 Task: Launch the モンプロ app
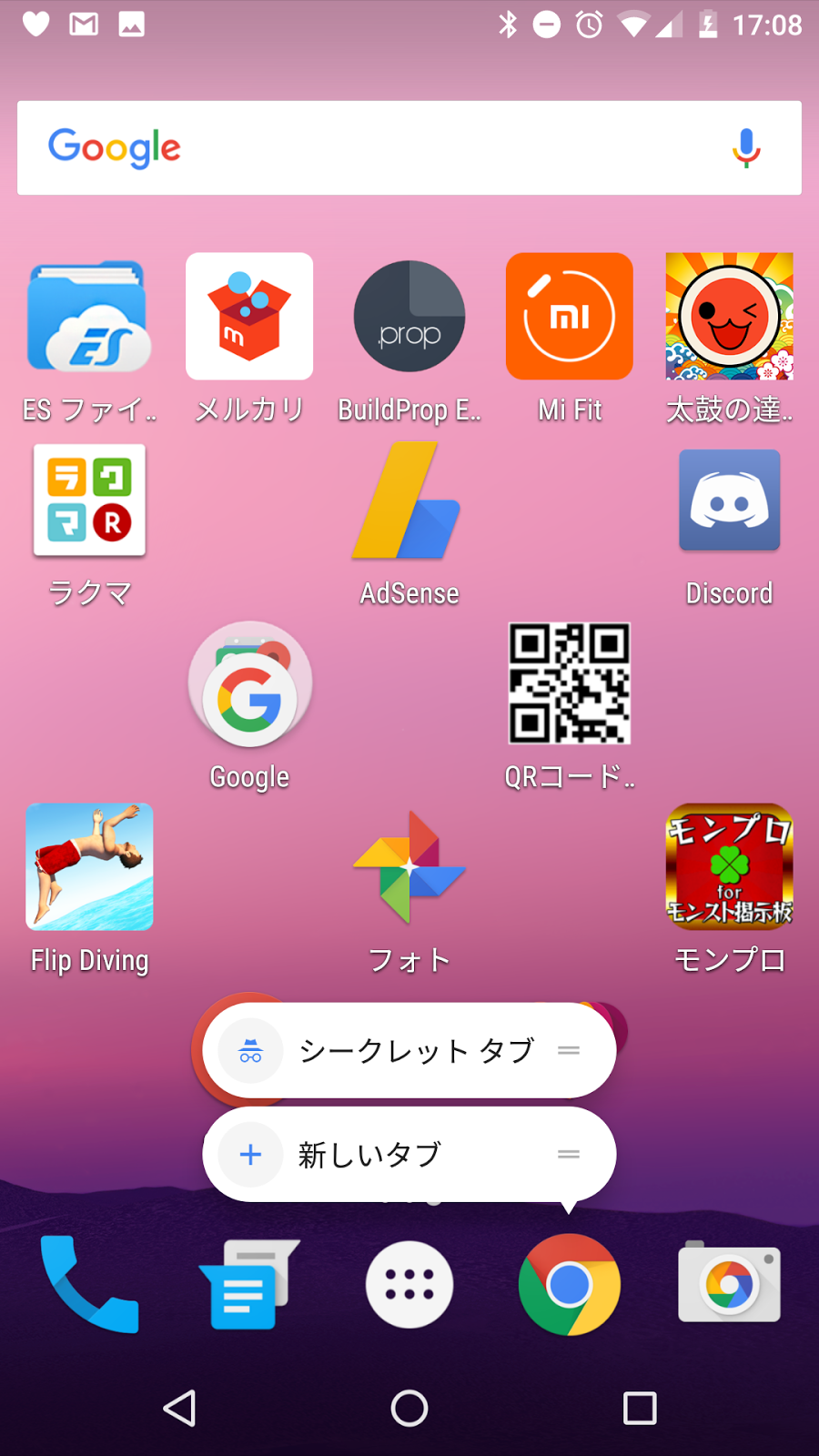tap(729, 867)
